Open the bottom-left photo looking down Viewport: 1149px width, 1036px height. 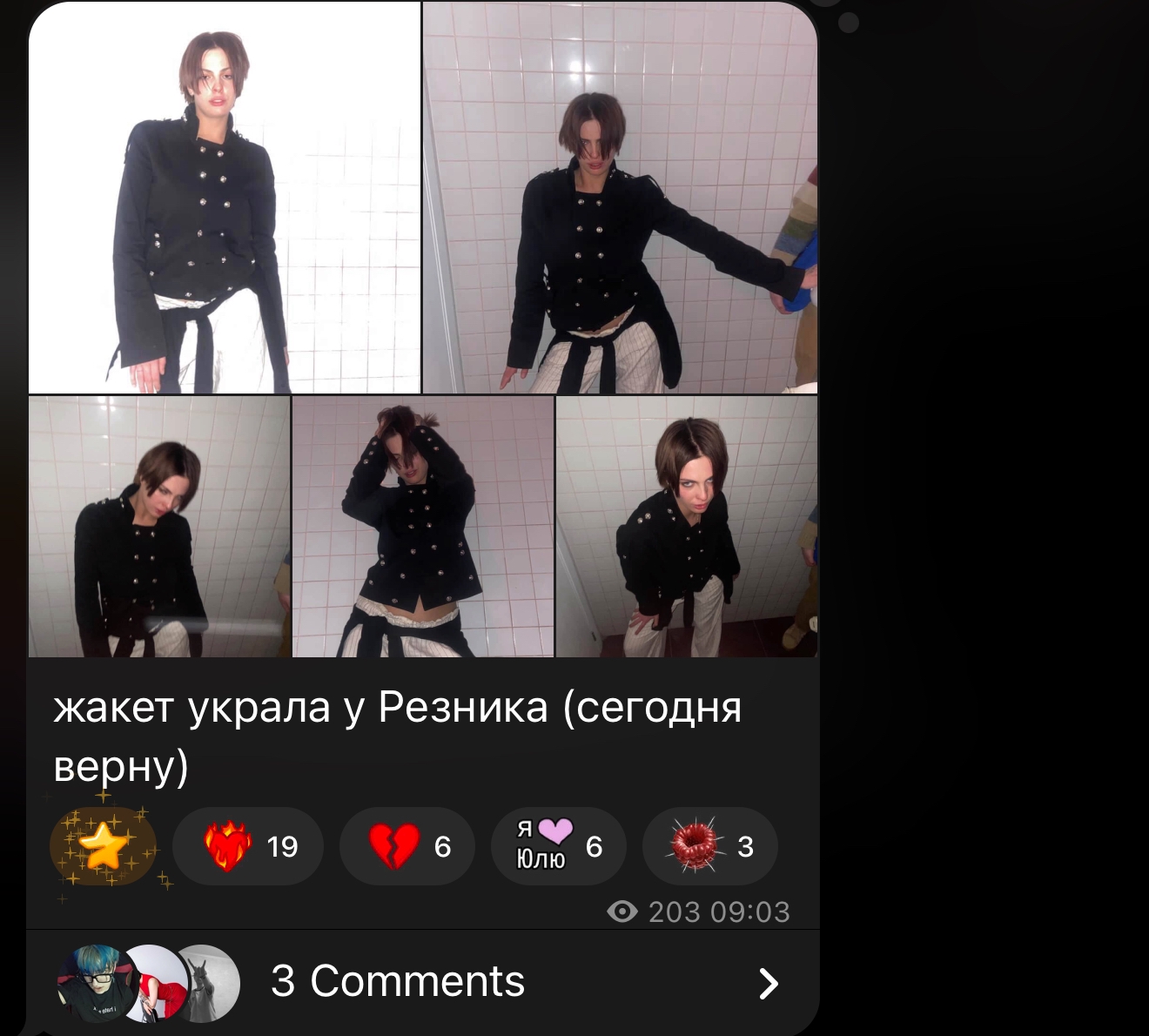point(159,527)
